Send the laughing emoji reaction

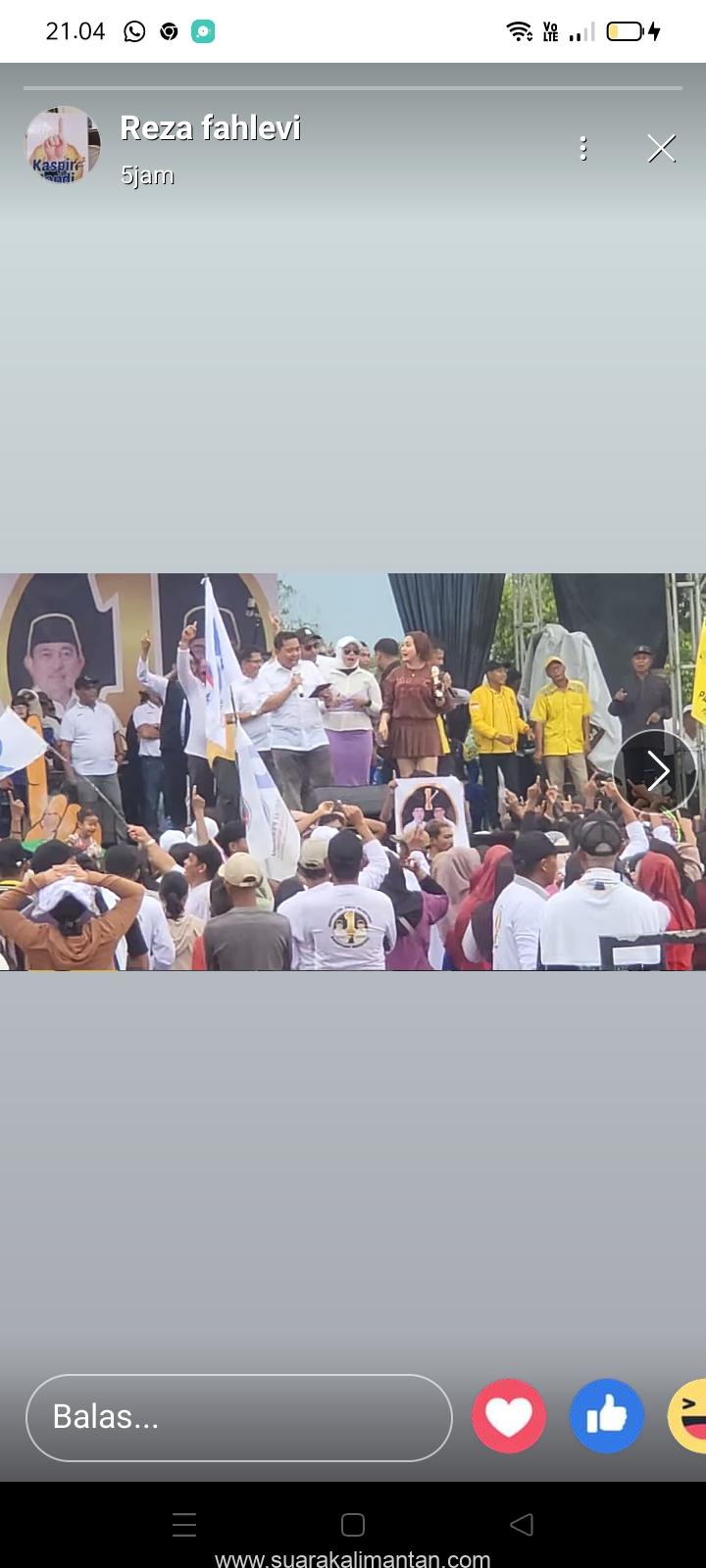coord(689,1416)
